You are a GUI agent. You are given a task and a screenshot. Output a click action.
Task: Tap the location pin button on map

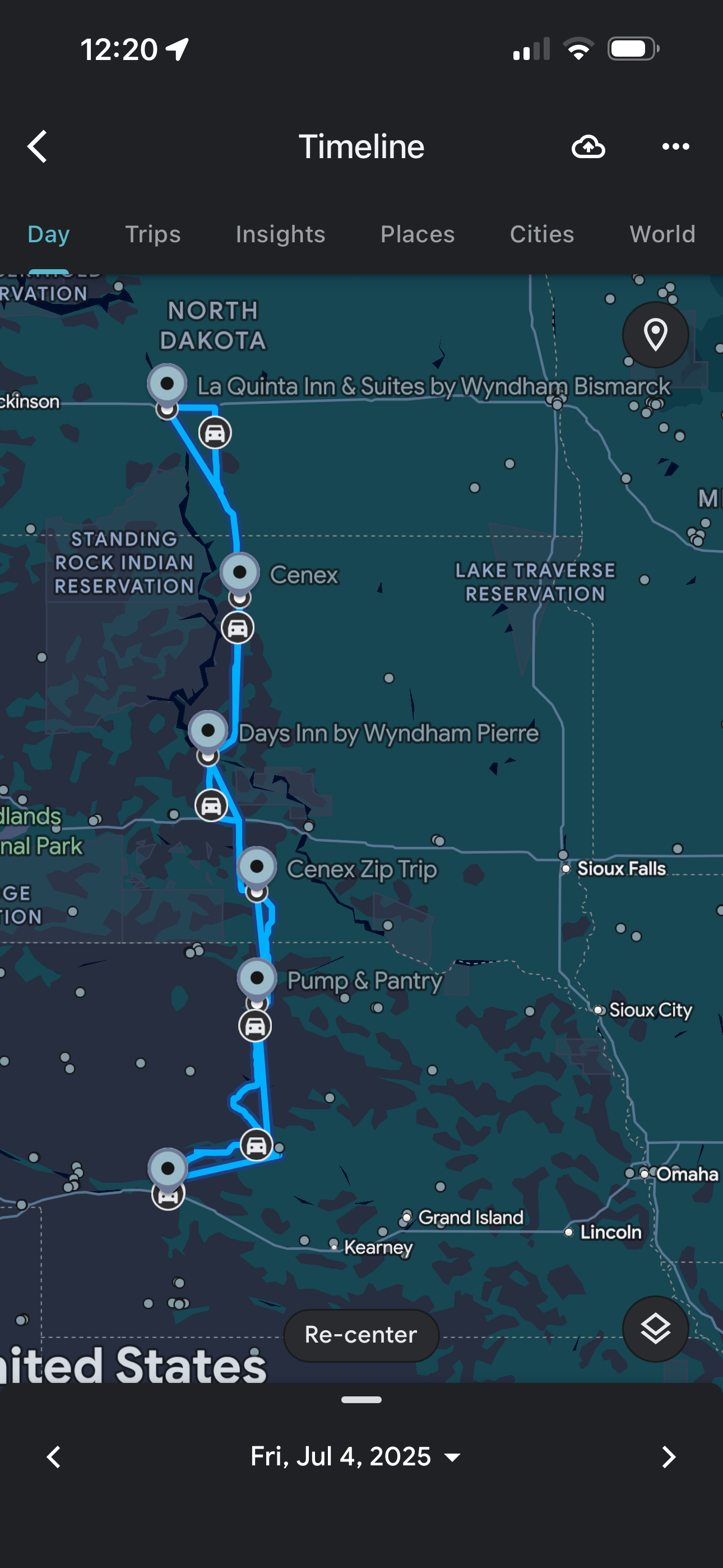[x=655, y=335]
